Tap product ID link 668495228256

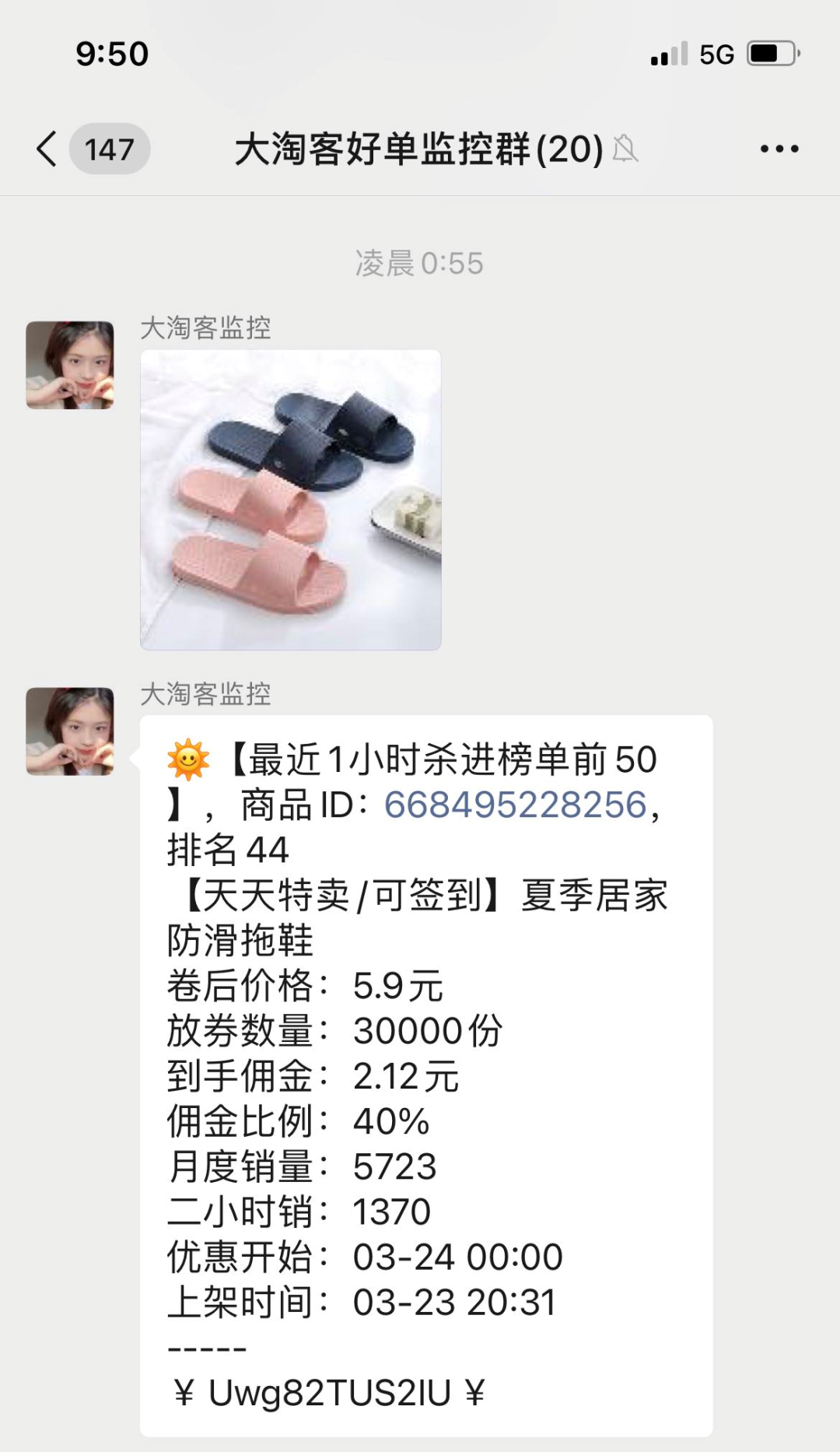[x=515, y=805]
